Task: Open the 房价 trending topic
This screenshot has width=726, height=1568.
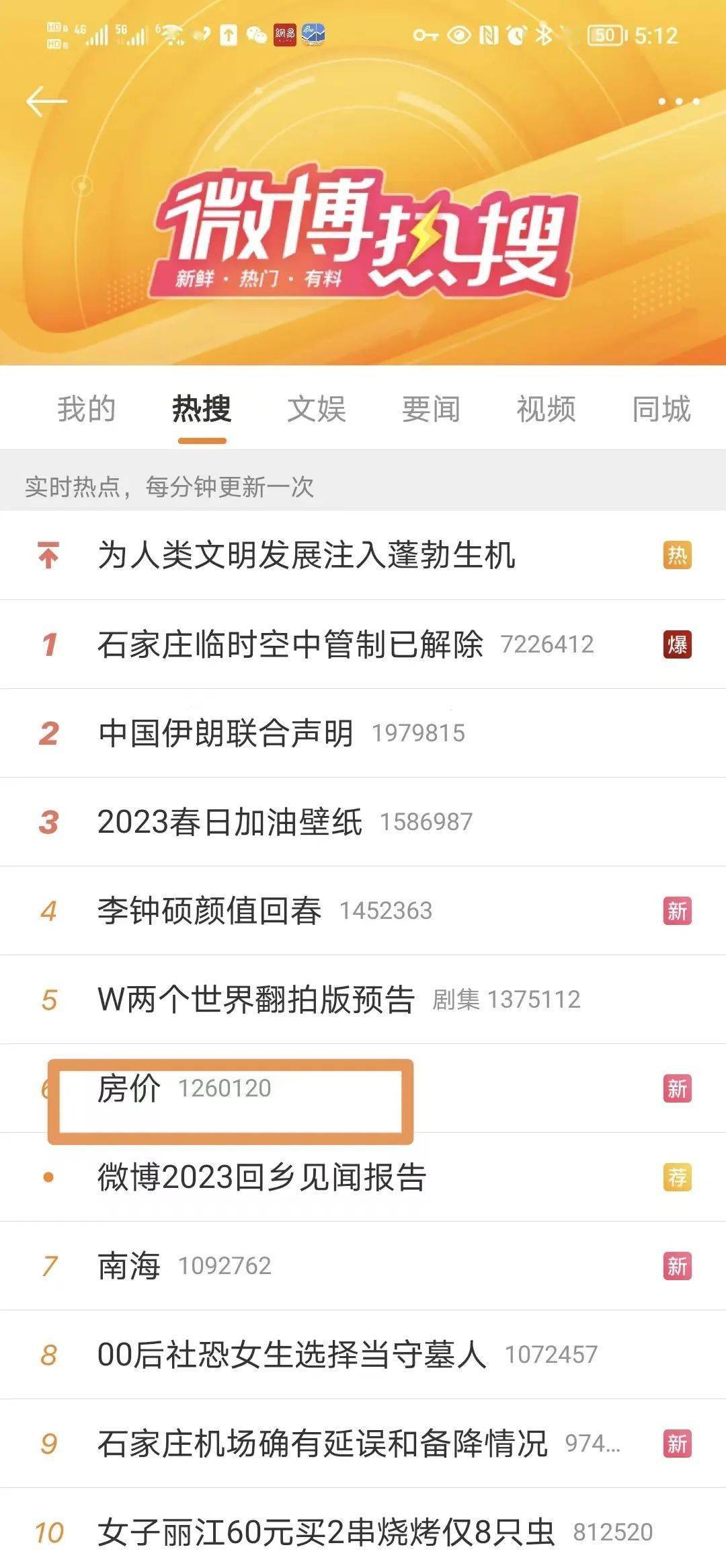Action: pyautogui.click(x=129, y=1088)
